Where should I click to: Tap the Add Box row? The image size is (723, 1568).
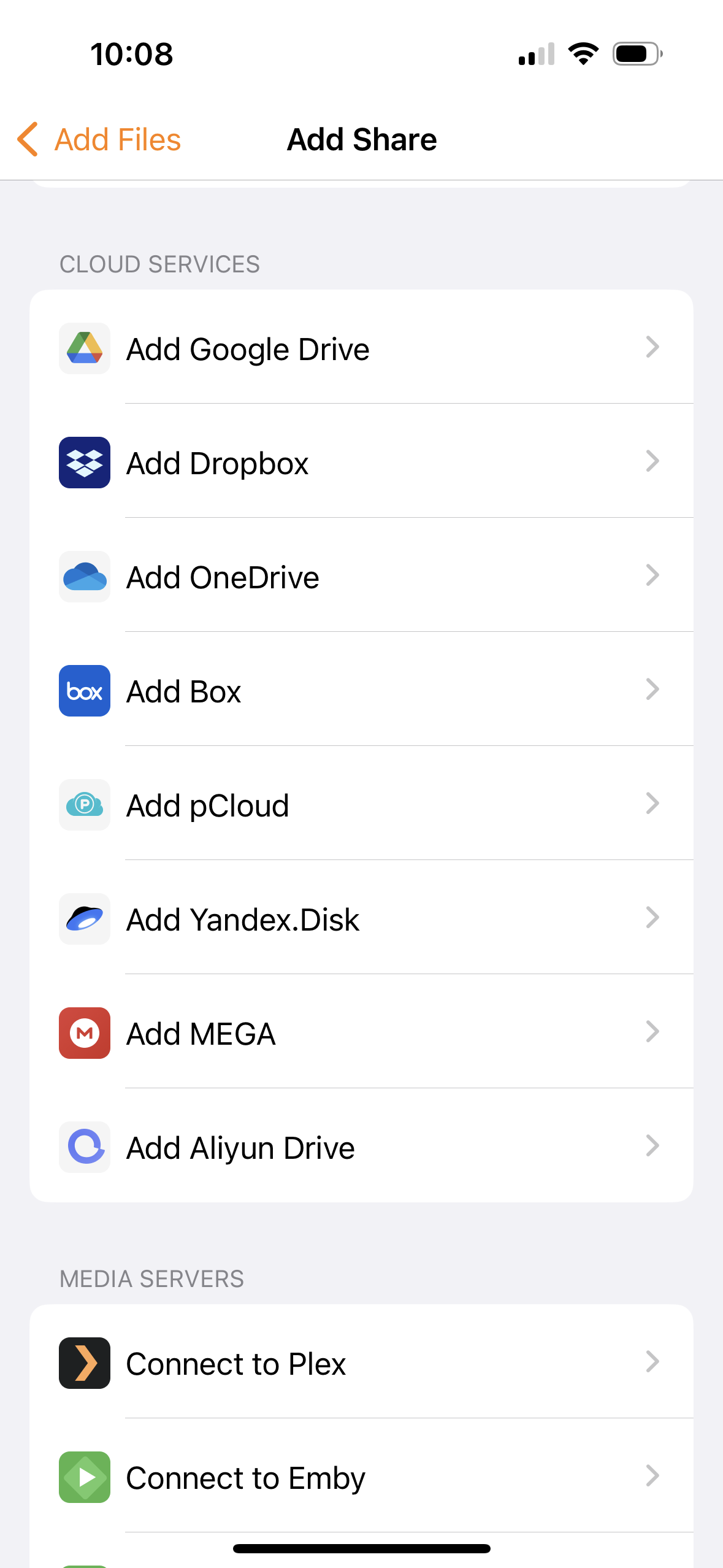361,691
